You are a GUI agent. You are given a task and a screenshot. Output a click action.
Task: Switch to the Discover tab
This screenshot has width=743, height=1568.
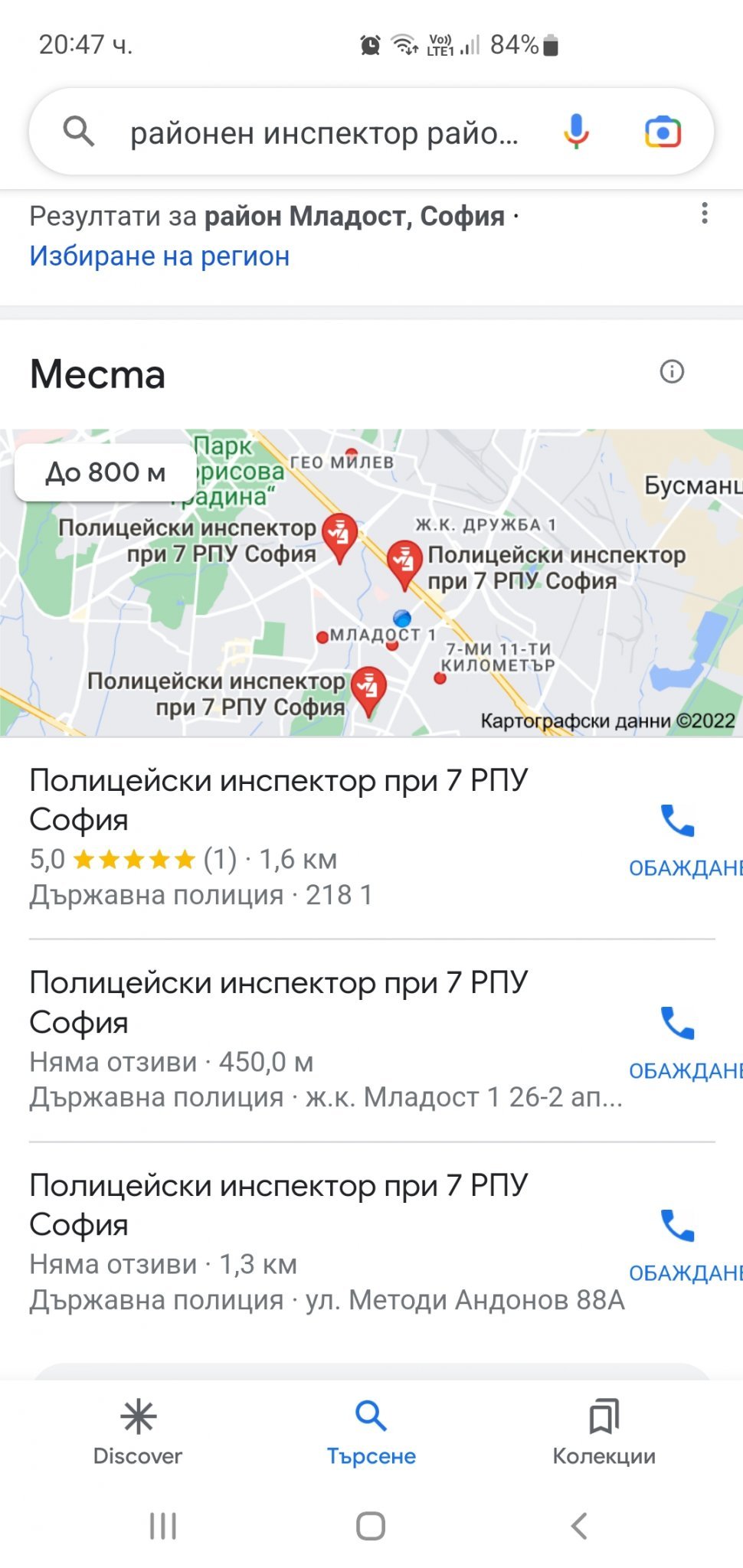point(138,1432)
